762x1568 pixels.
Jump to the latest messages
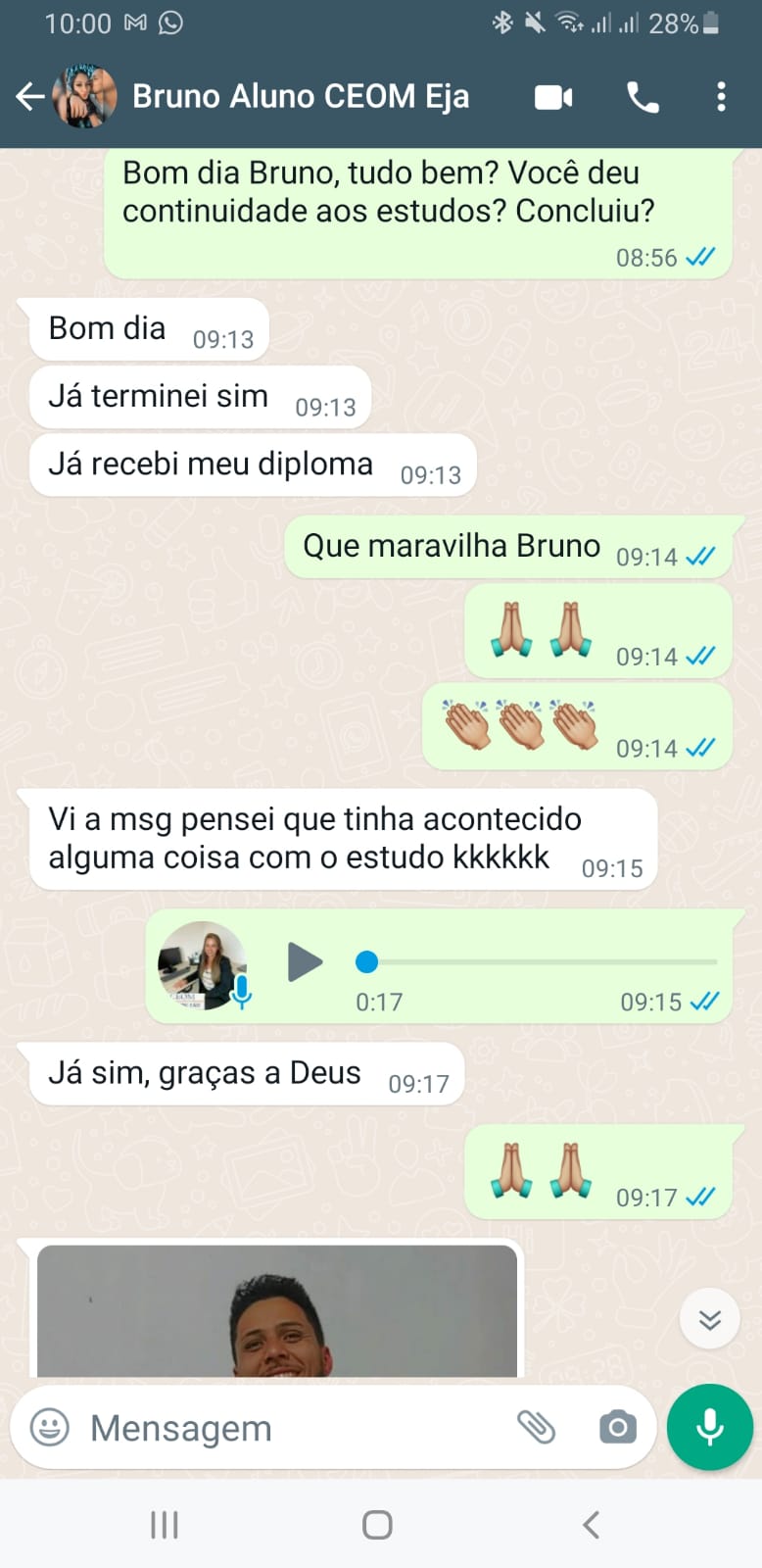coord(709,1319)
